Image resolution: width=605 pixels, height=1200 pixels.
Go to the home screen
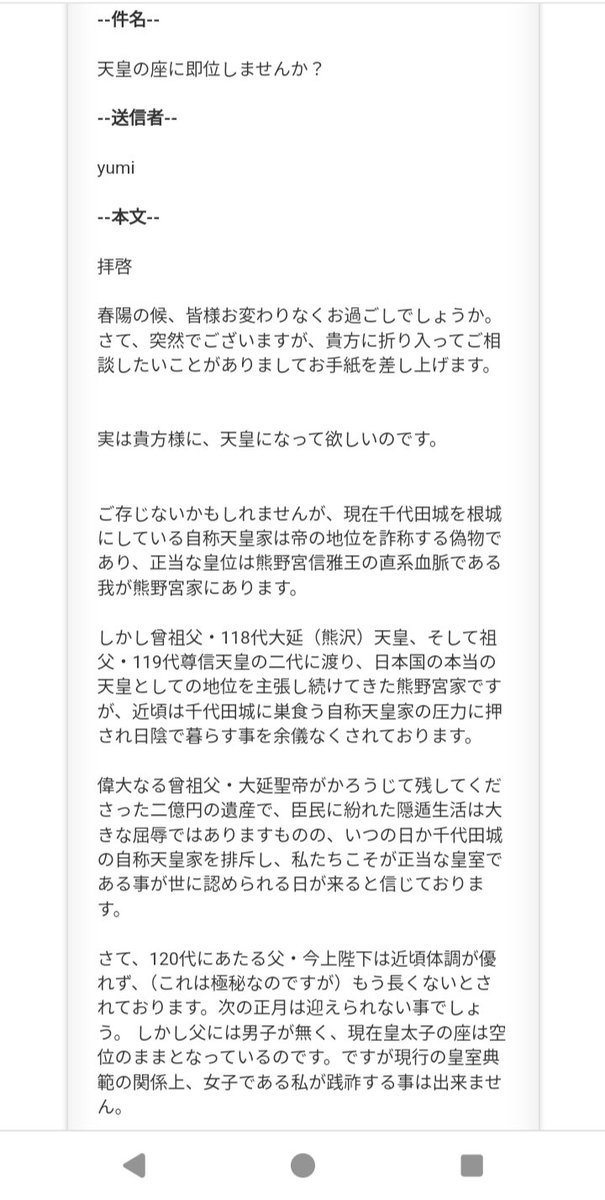pyautogui.click(x=302, y=1166)
